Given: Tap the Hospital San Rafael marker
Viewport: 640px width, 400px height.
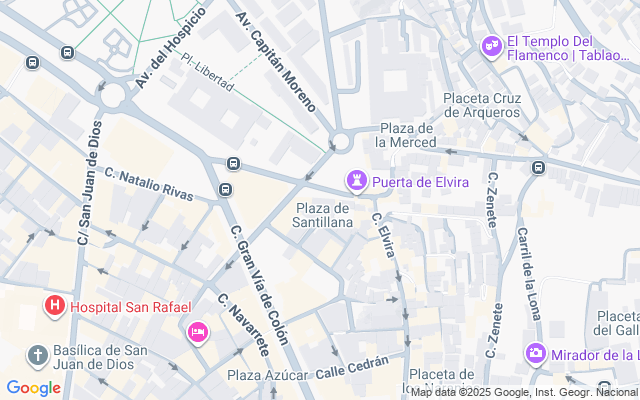Looking at the screenshot, I should click(x=55, y=306).
